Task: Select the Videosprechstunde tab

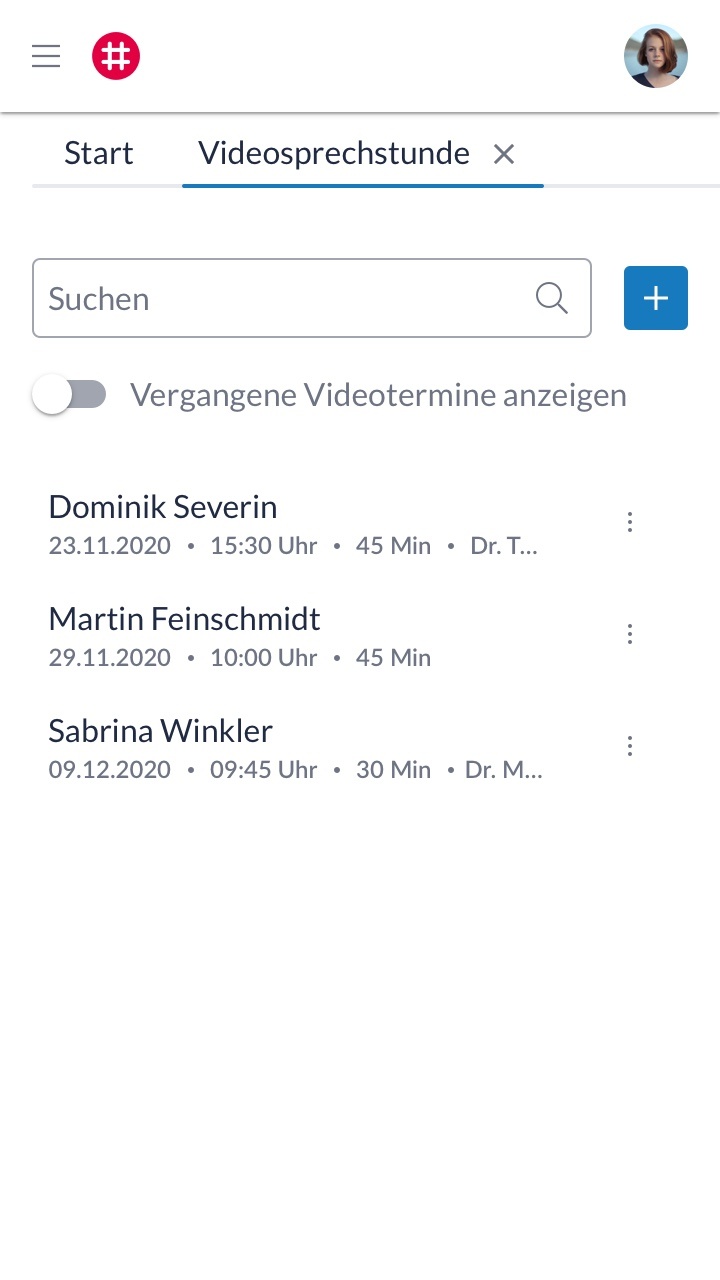Action: point(333,154)
